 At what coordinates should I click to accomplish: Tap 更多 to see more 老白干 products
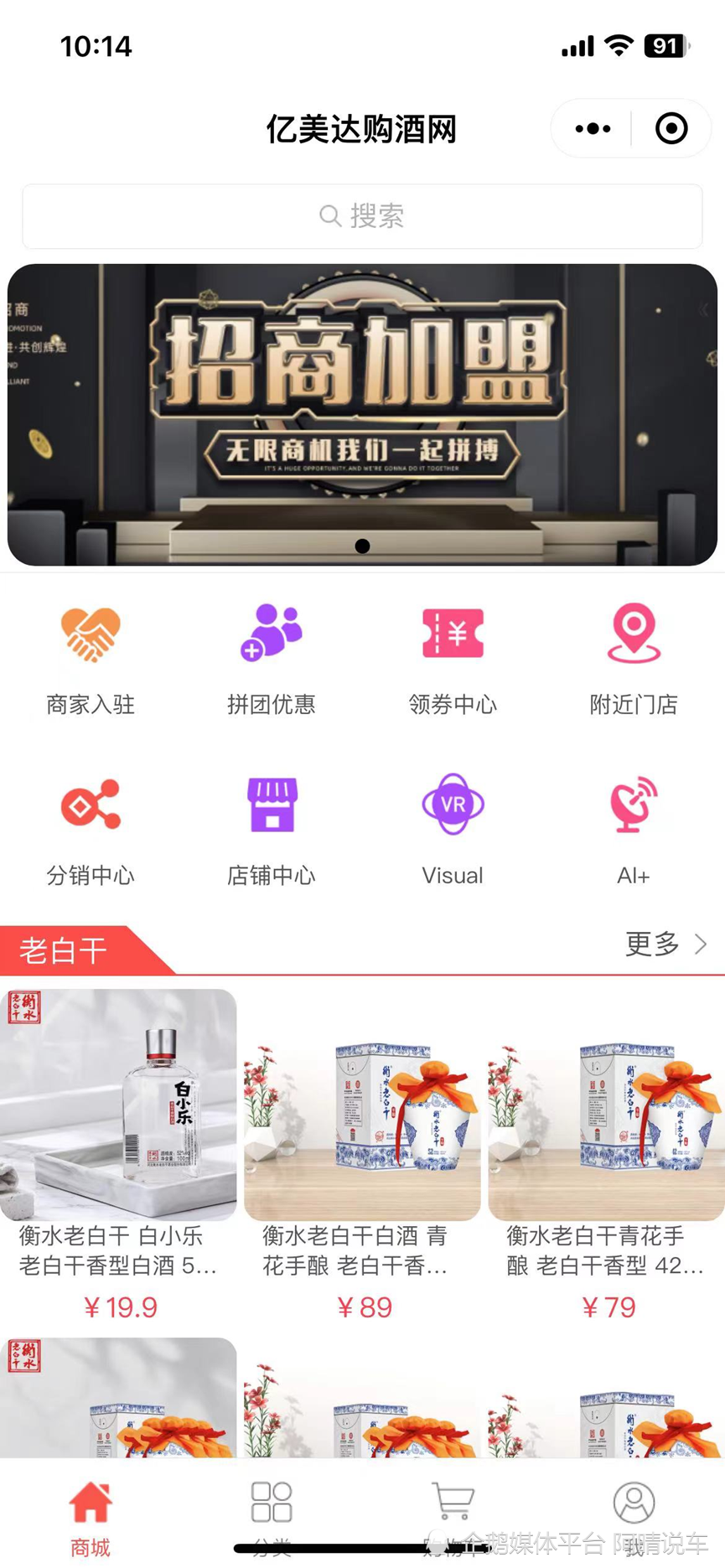pos(658,944)
